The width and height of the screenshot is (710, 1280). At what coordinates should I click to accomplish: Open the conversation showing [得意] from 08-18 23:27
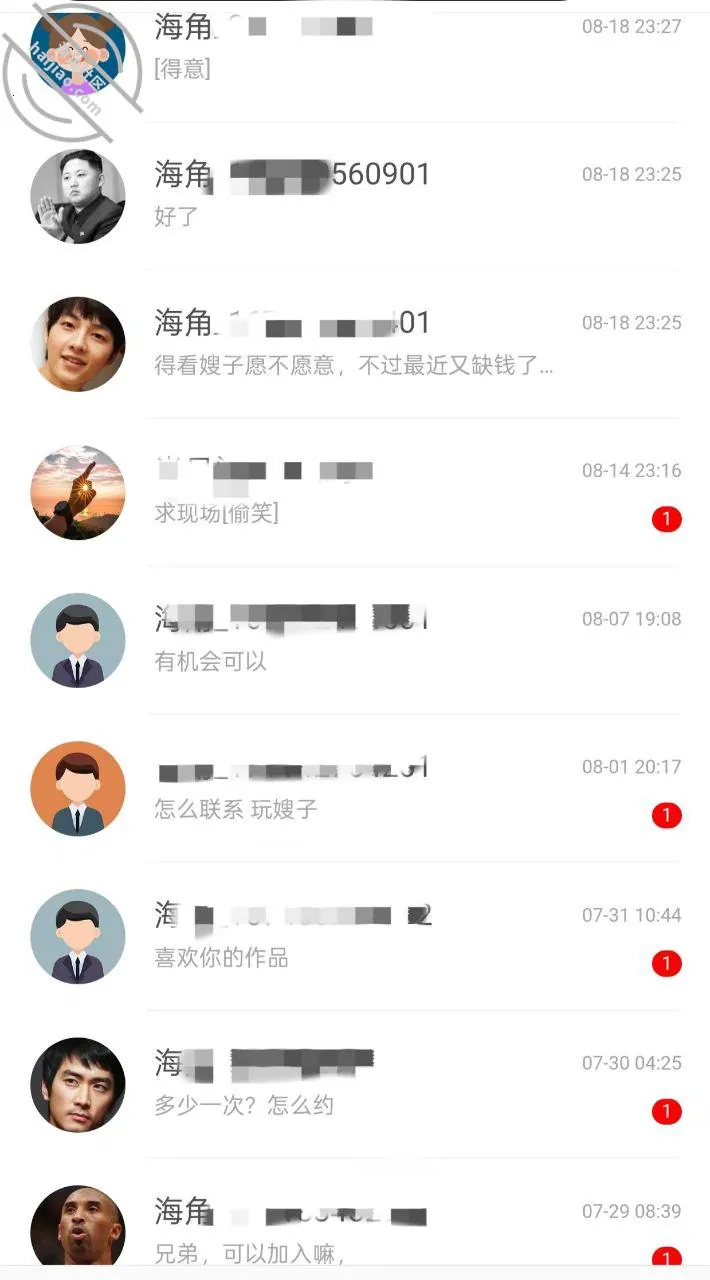[355, 61]
